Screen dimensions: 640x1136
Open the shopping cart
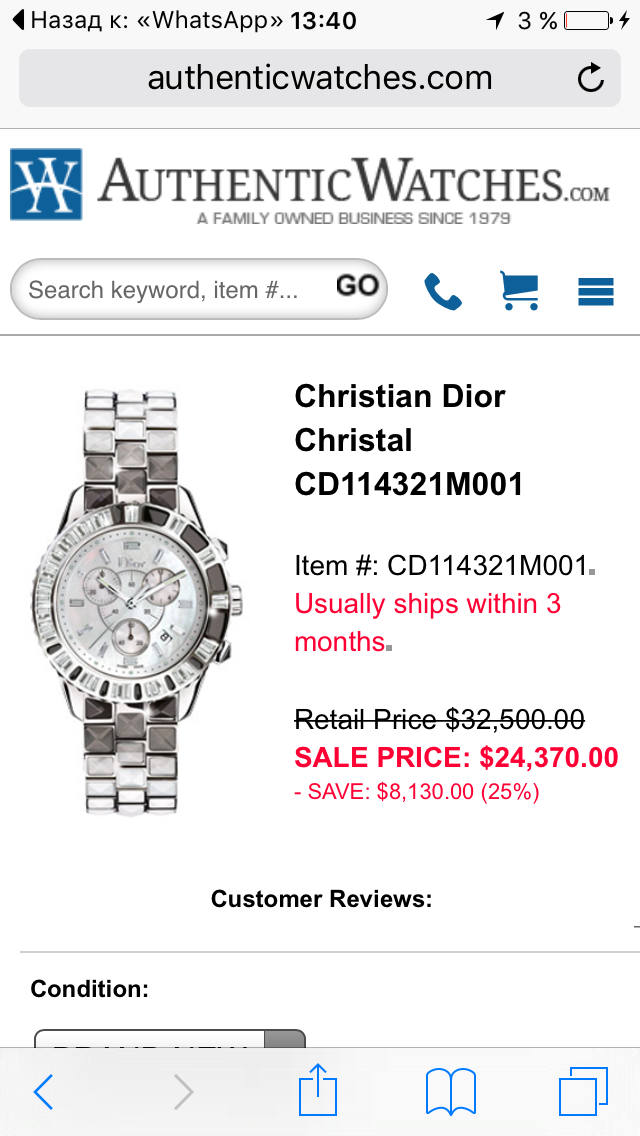point(519,291)
